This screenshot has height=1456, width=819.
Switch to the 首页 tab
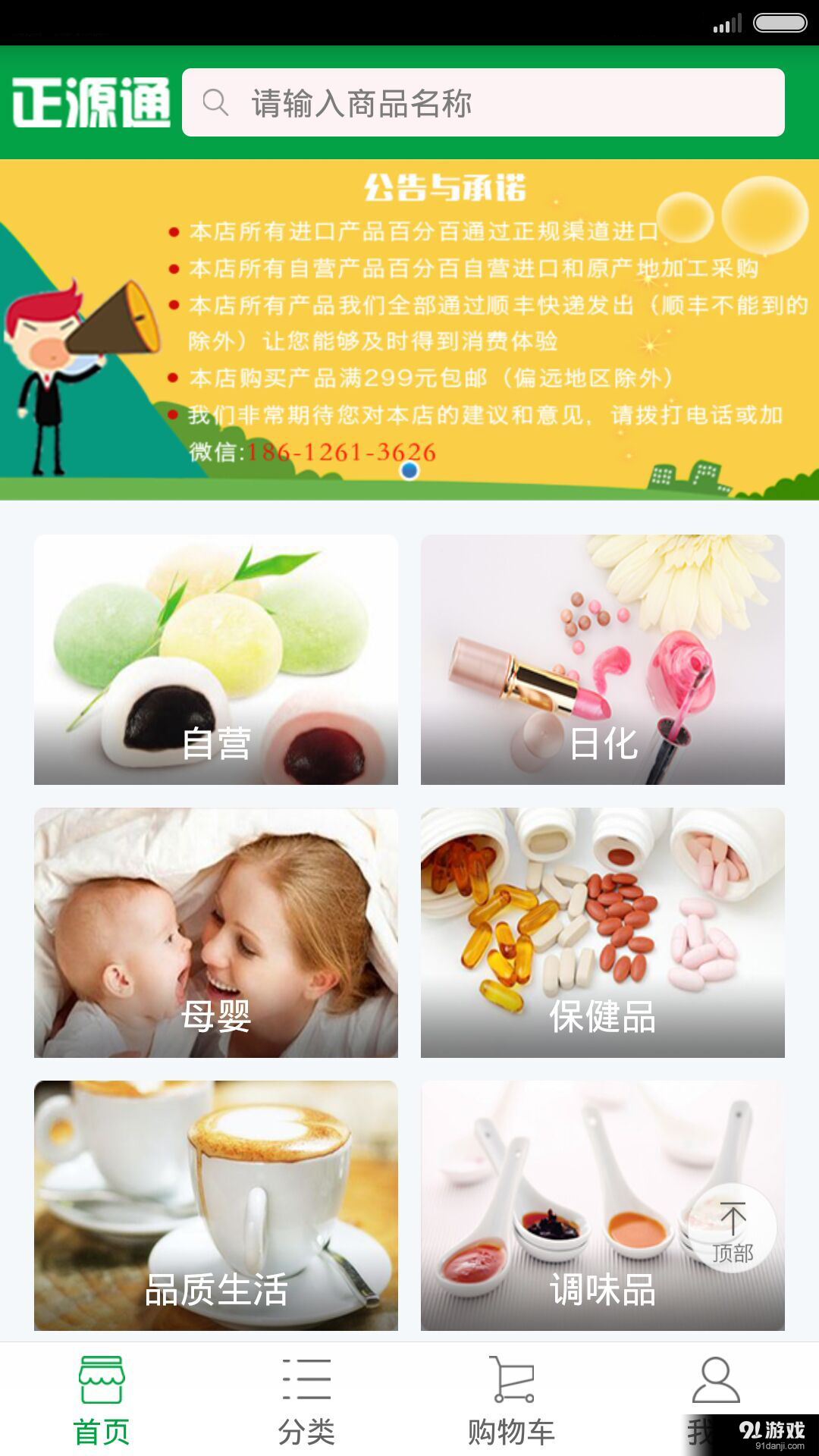coord(102,1400)
